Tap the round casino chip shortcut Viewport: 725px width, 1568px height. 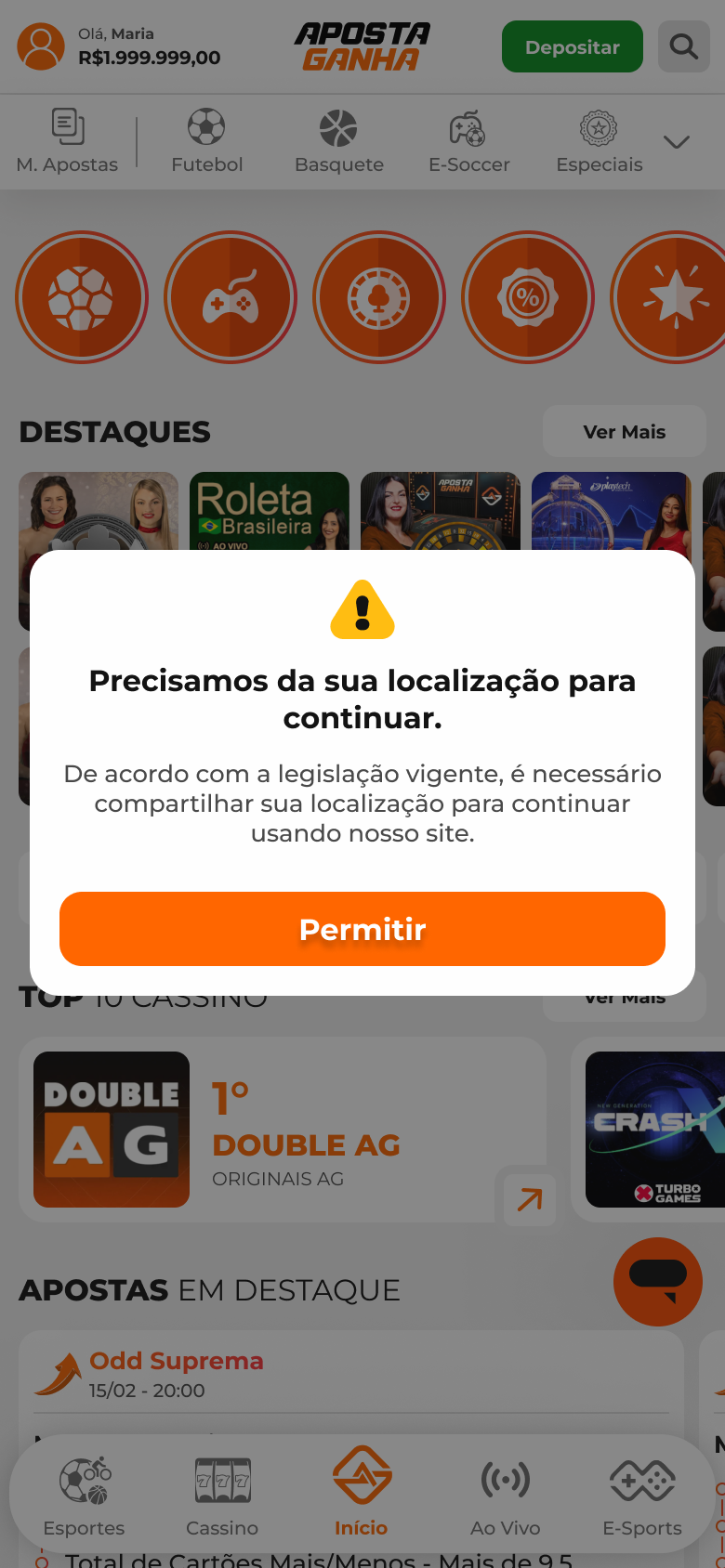coord(379,297)
